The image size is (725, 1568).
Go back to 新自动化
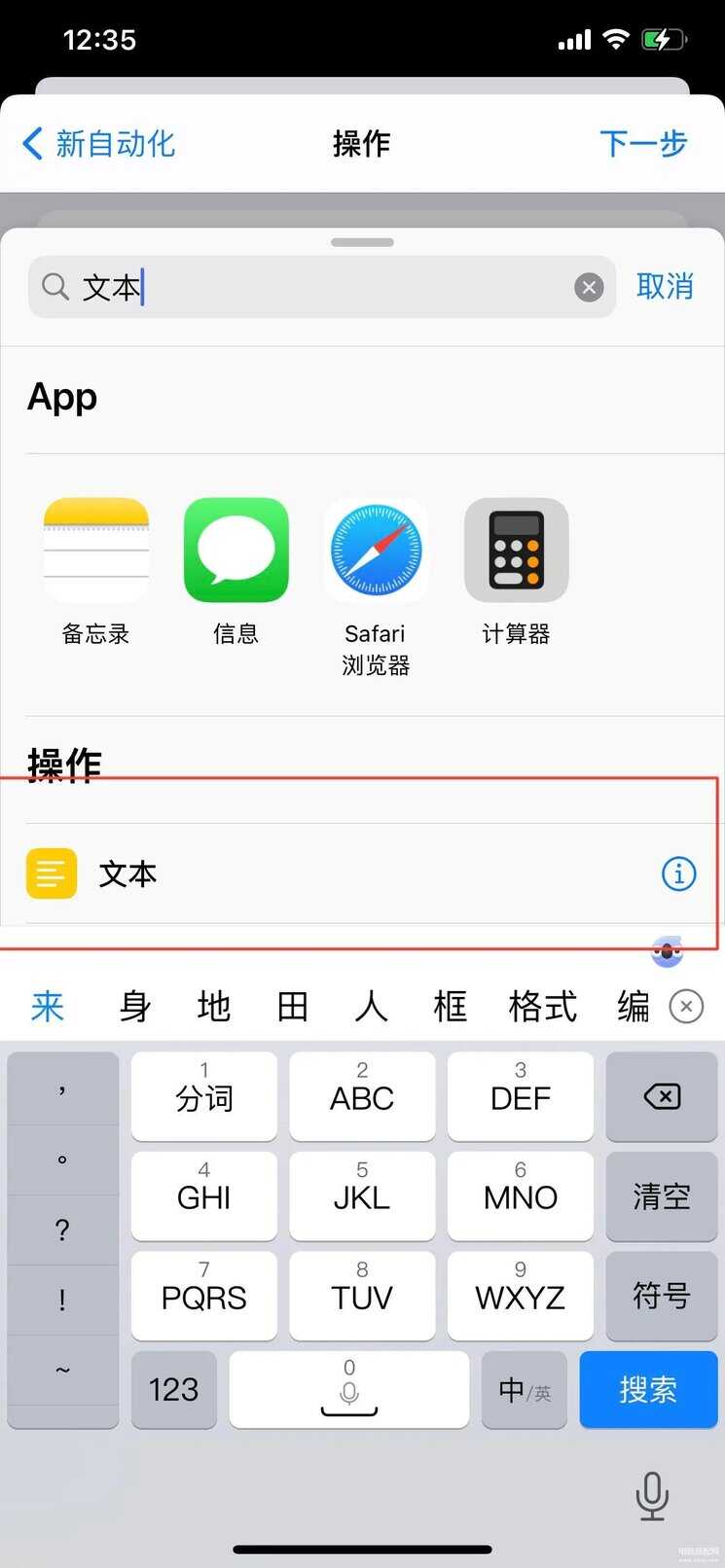[99, 144]
